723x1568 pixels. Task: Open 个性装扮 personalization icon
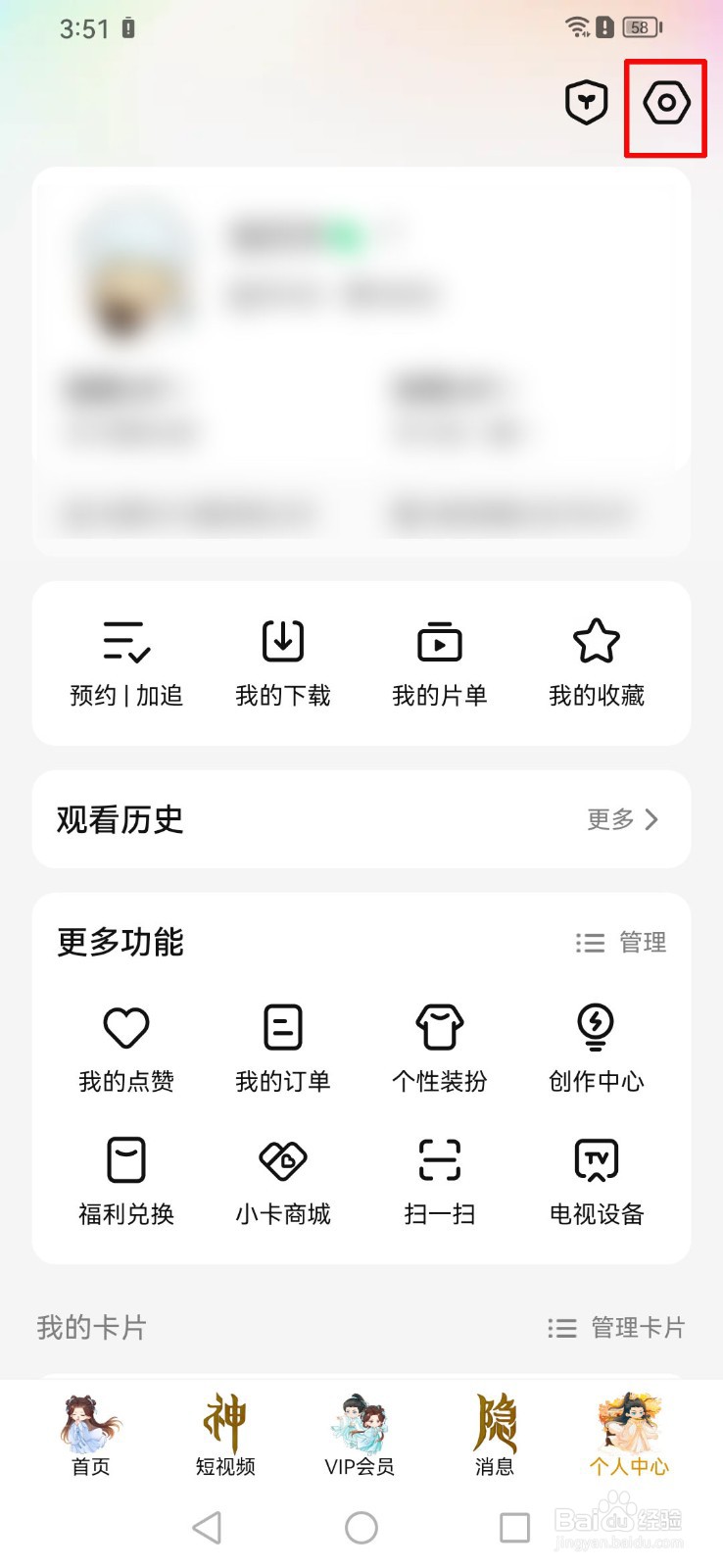coord(439,1027)
